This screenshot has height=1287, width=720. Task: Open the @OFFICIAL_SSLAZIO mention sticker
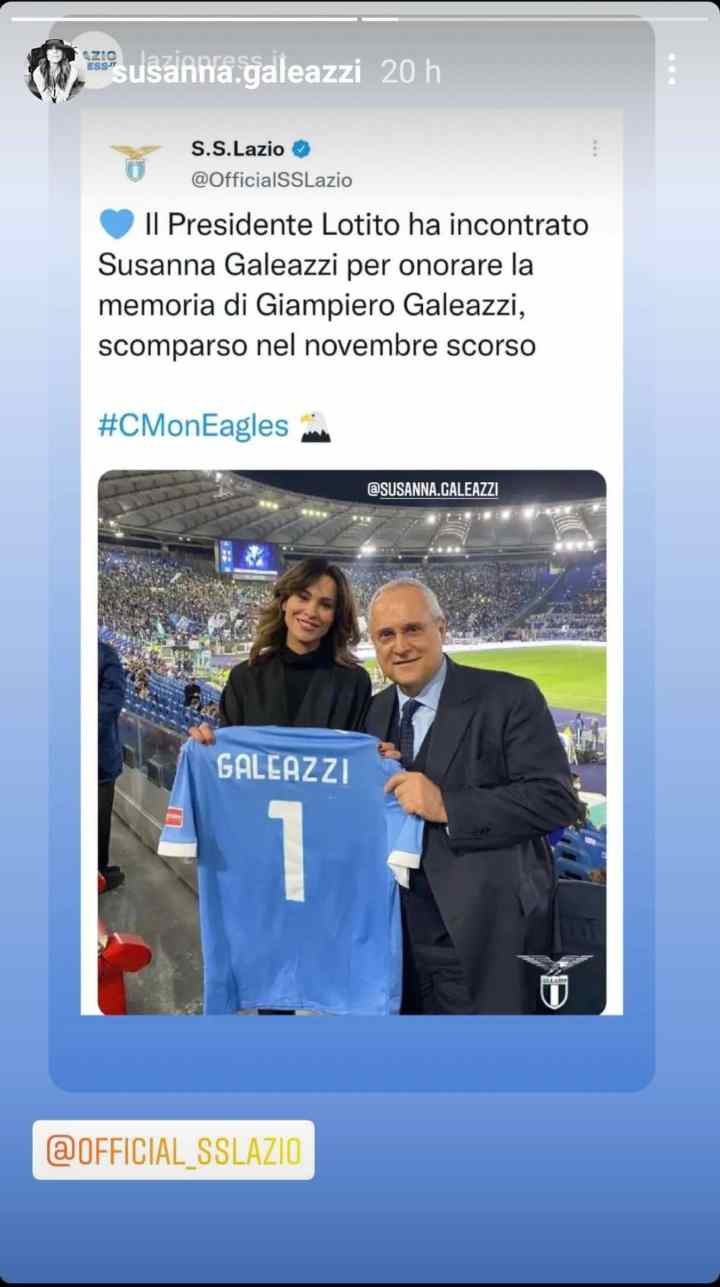coord(173,1150)
